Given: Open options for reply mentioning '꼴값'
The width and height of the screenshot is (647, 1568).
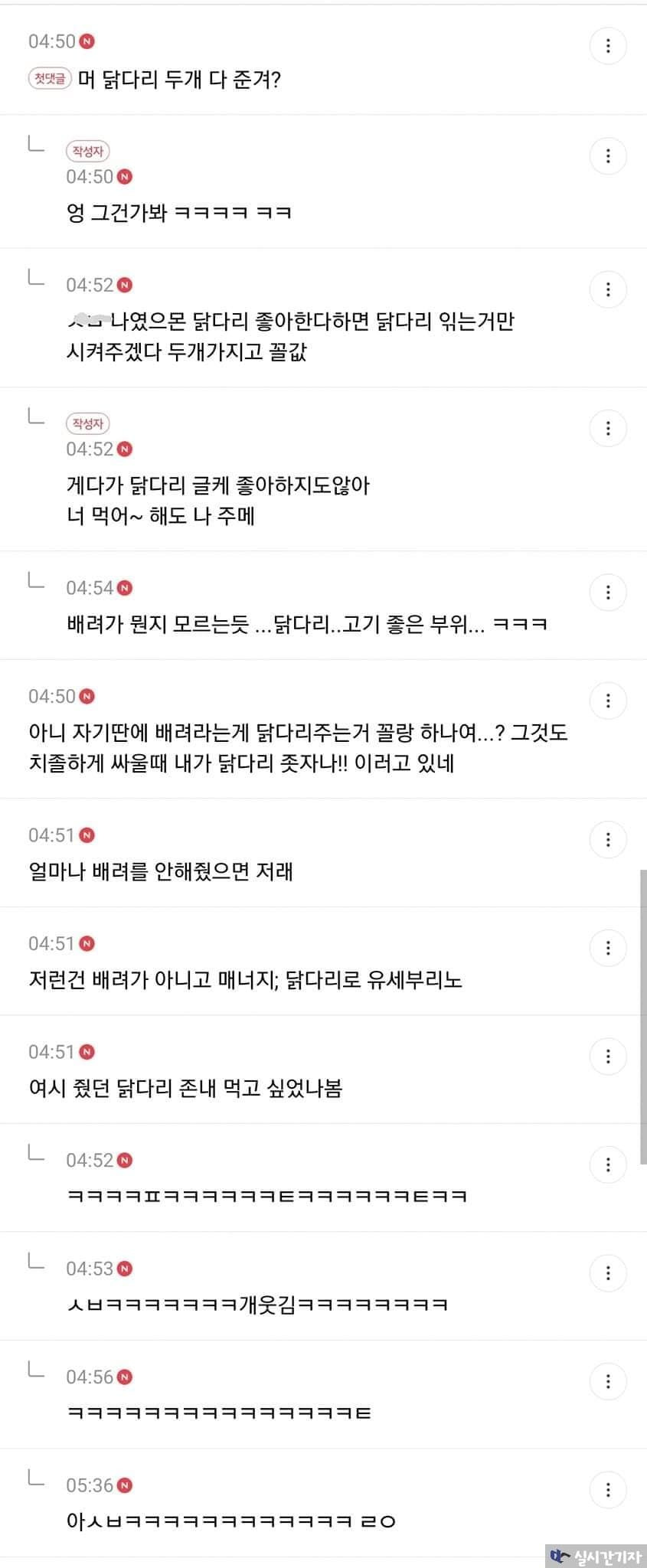Looking at the screenshot, I should point(608,289).
